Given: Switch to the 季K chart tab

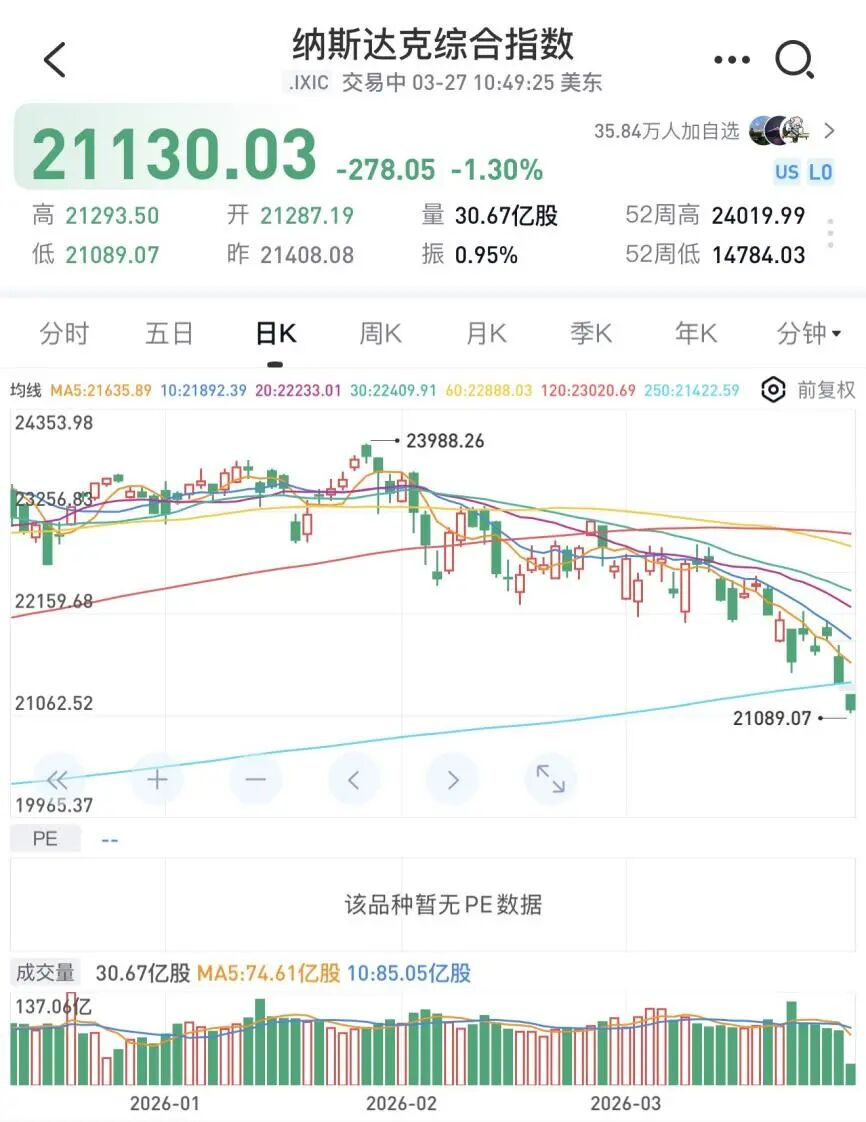Looking at the screenshot, I should pyautogui.click(x=591, y=333).
